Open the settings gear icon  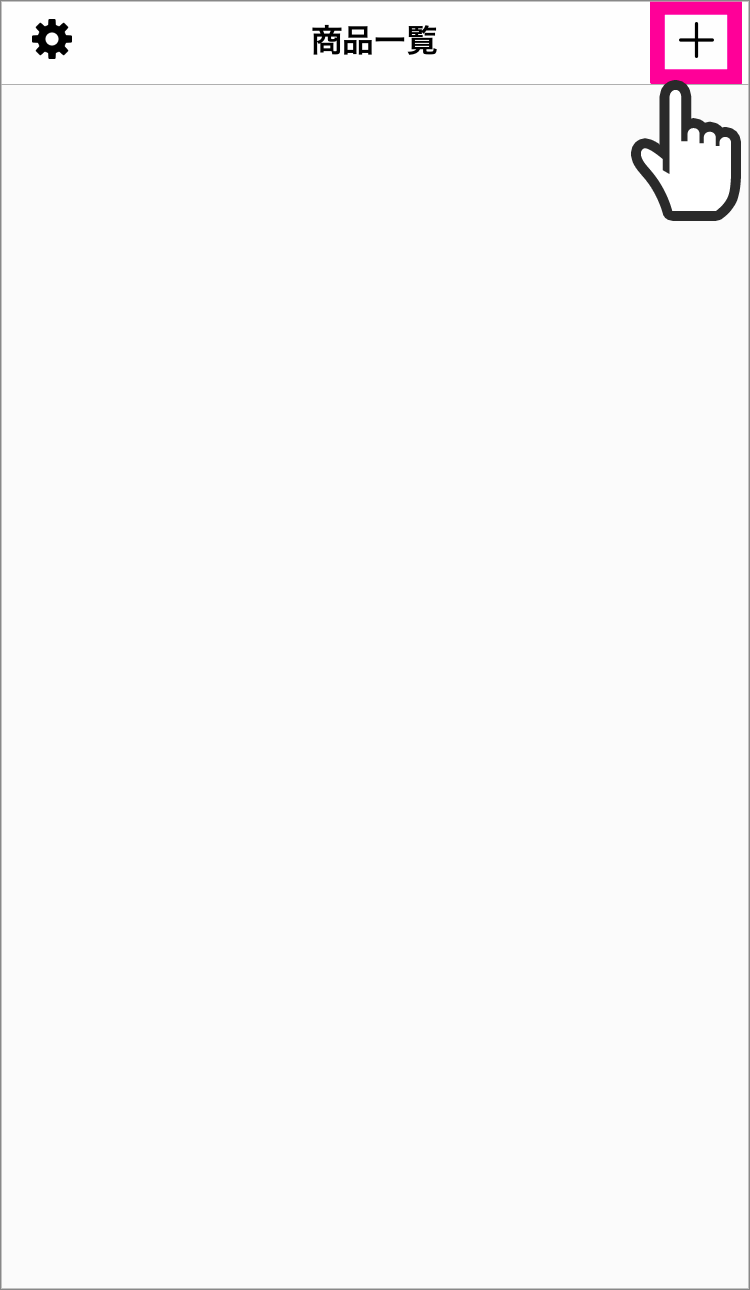pos(52,41)
